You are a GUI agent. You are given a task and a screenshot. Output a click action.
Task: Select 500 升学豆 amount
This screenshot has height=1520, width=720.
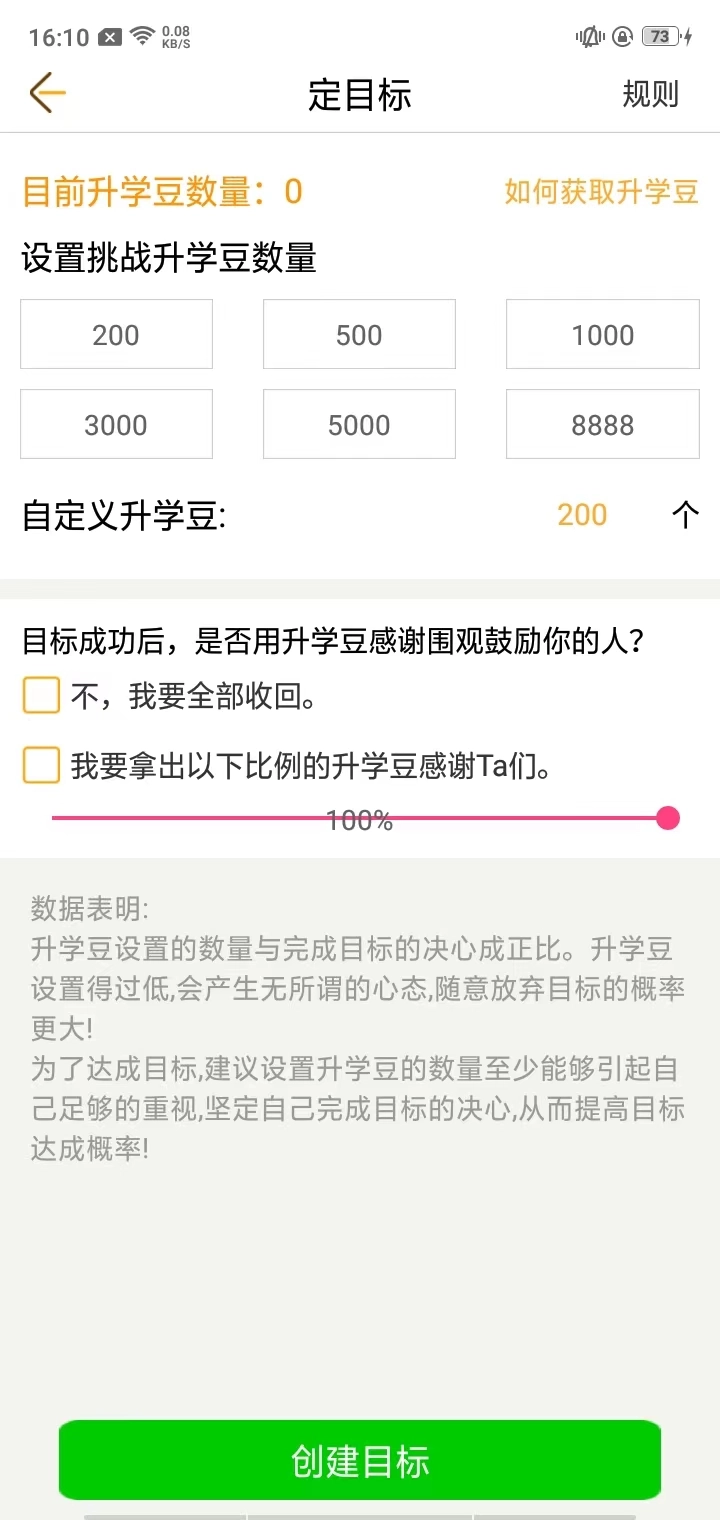[x=359, y=335]
